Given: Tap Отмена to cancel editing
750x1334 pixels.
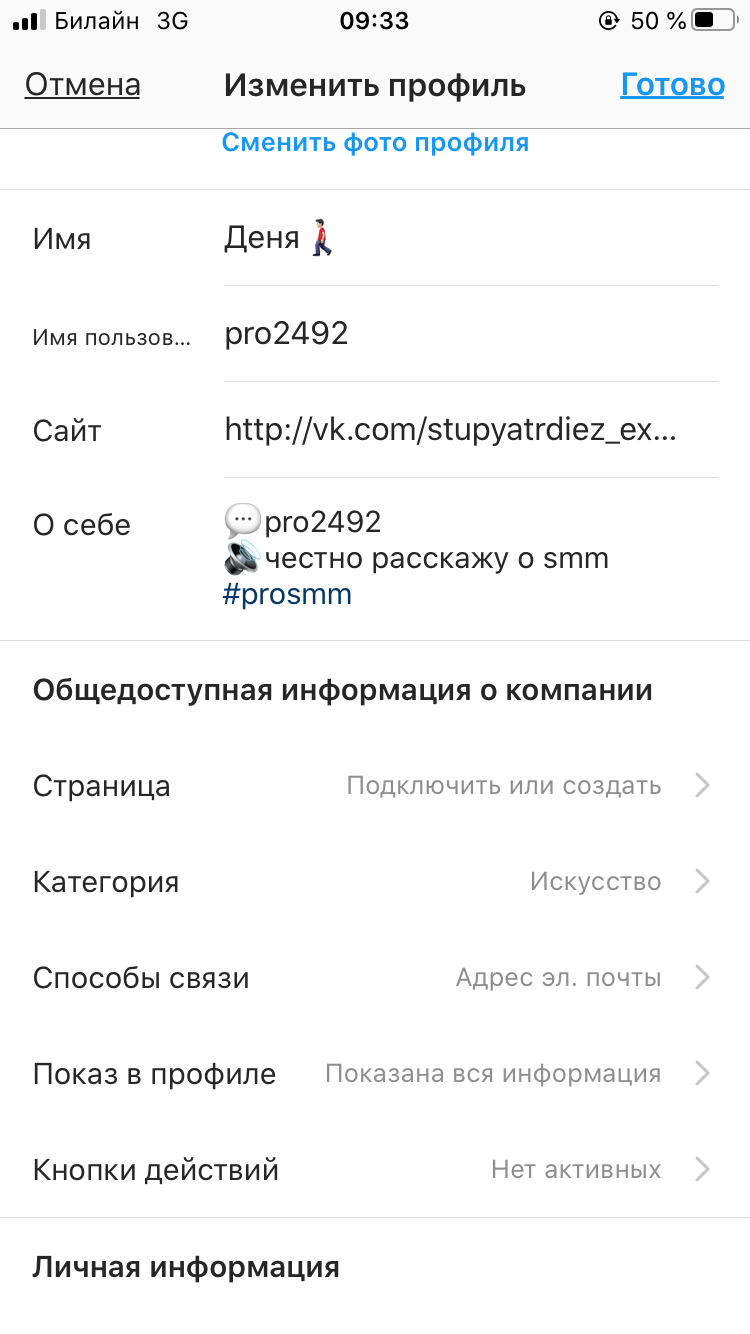Looking at the screenshot, I should (82, 85).
